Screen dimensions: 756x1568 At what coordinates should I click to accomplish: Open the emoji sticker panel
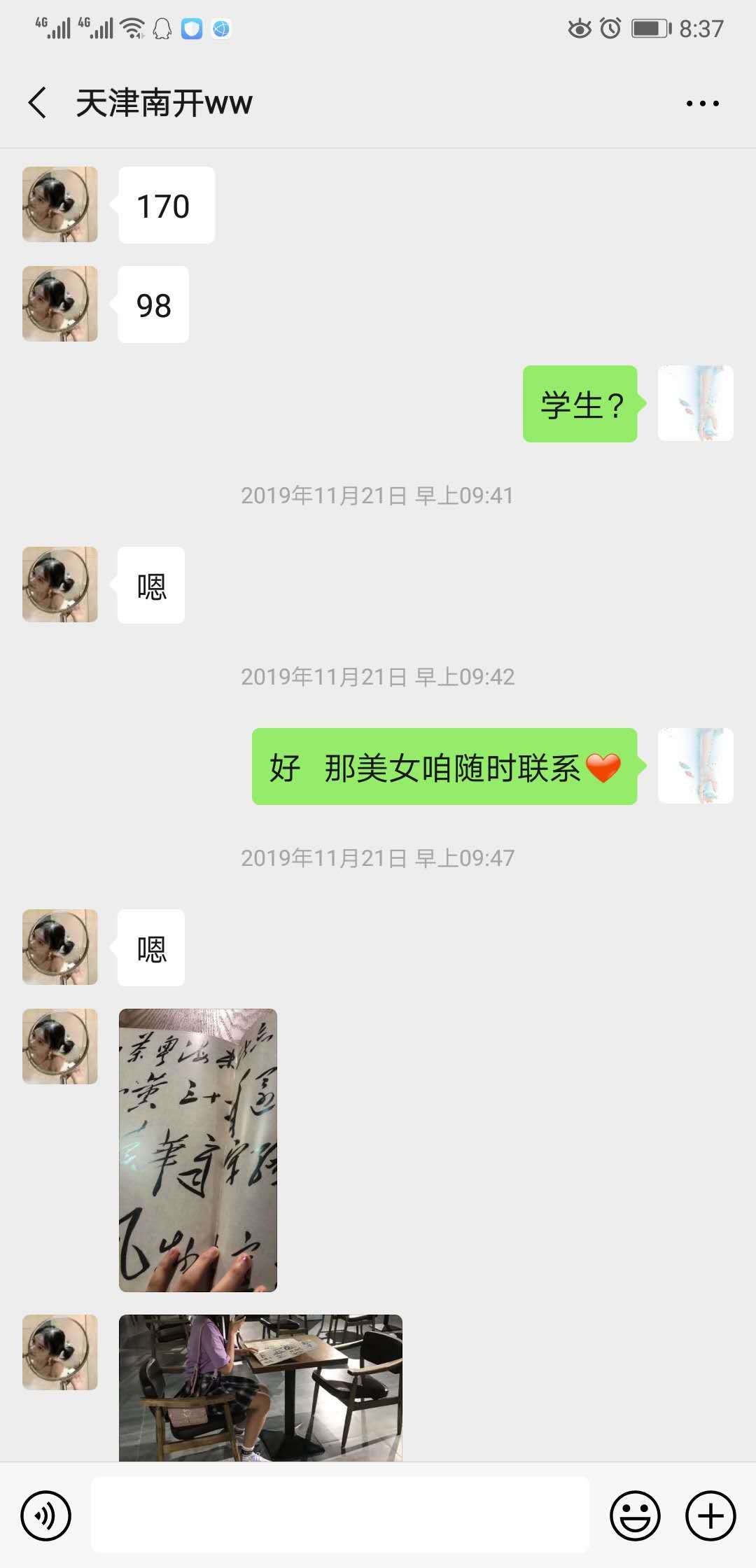pyautogui.click(x=635, y=1515)
